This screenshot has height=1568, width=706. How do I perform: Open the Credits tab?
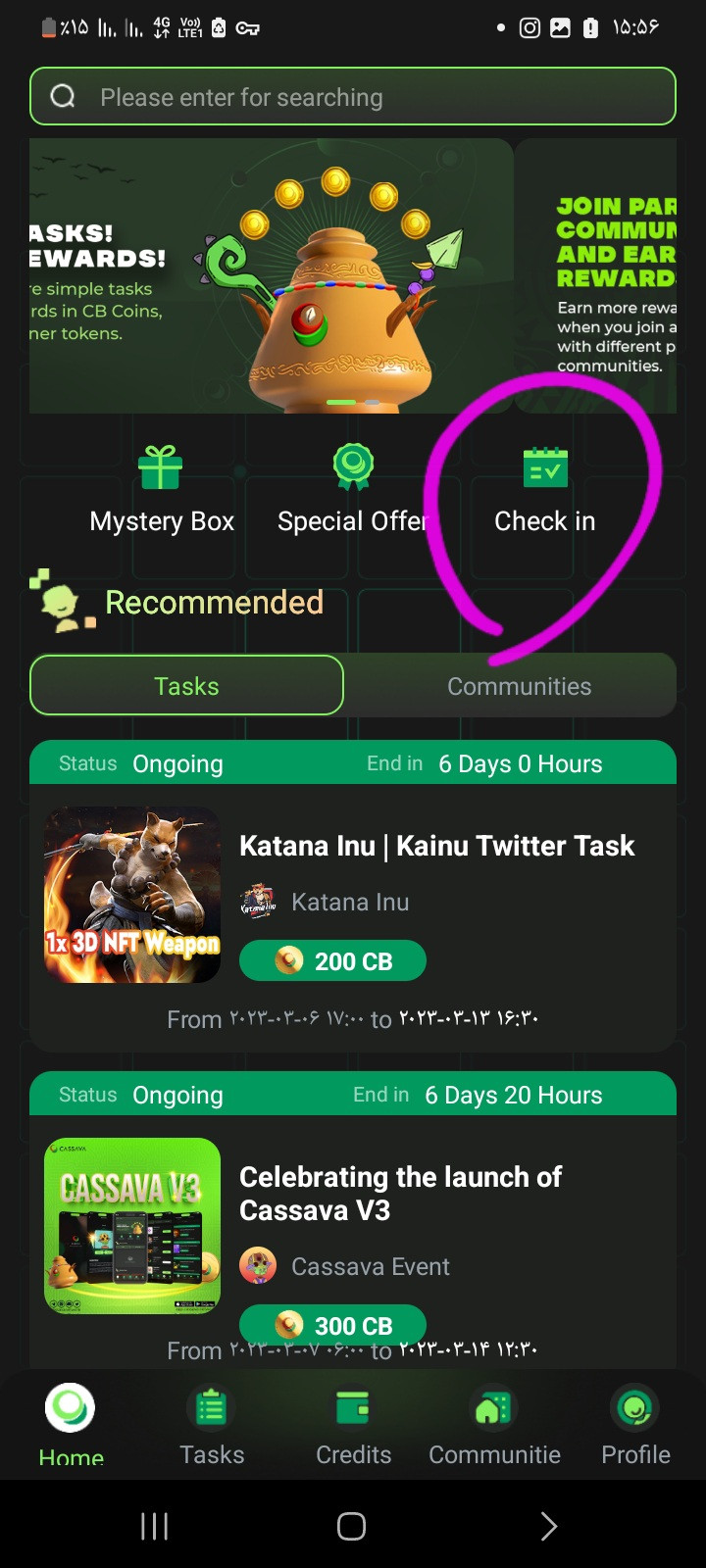click(x=353, y=1424)
